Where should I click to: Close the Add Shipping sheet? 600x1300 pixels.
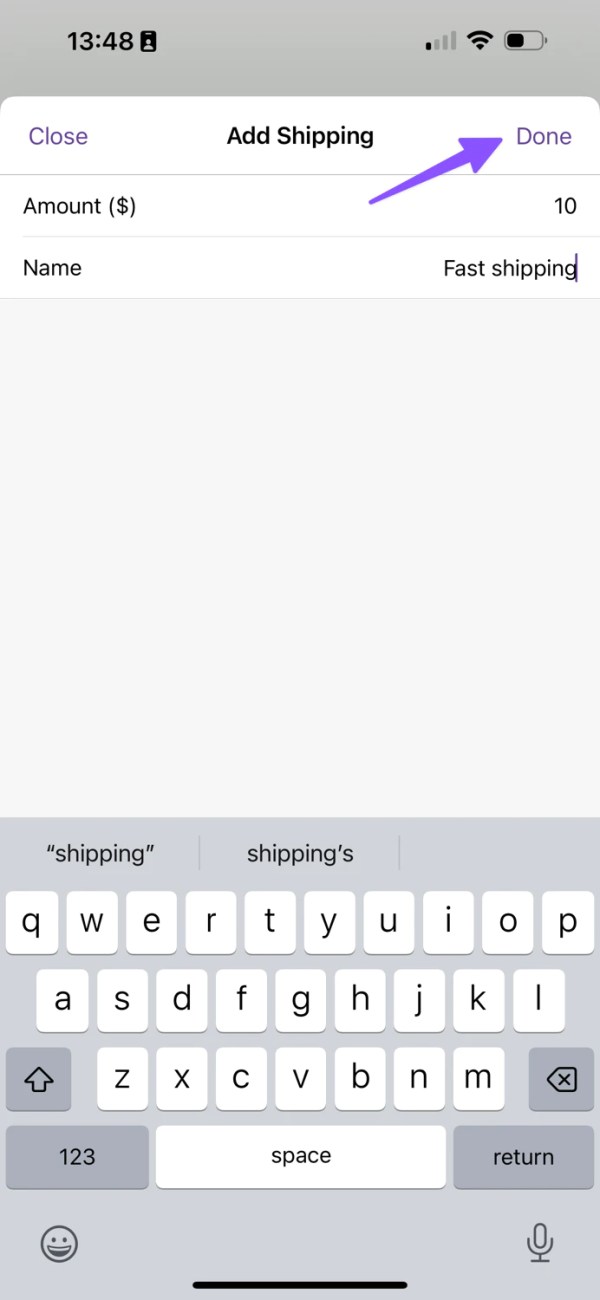tap(58, 136)
